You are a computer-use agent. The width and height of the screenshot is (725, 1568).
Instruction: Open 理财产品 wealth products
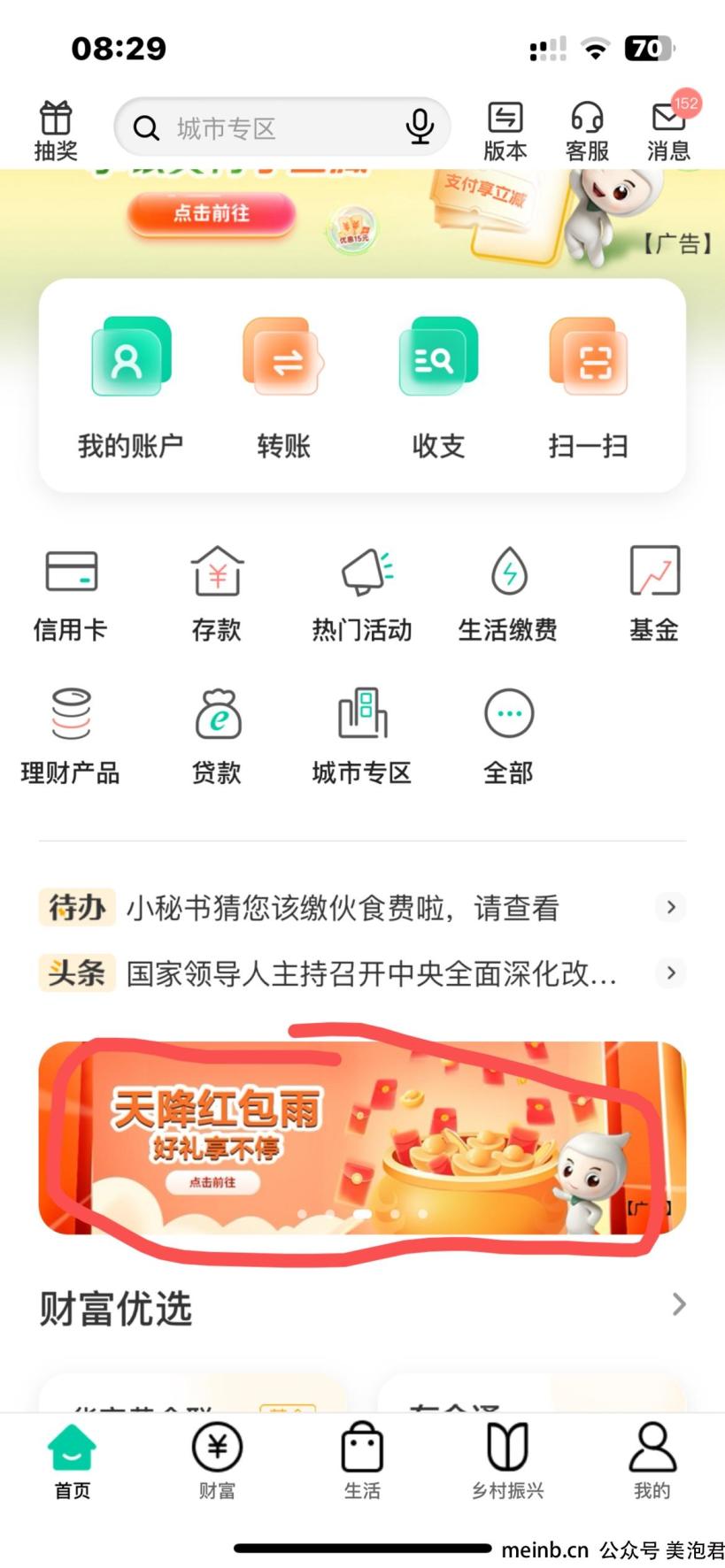click(71, 736)
